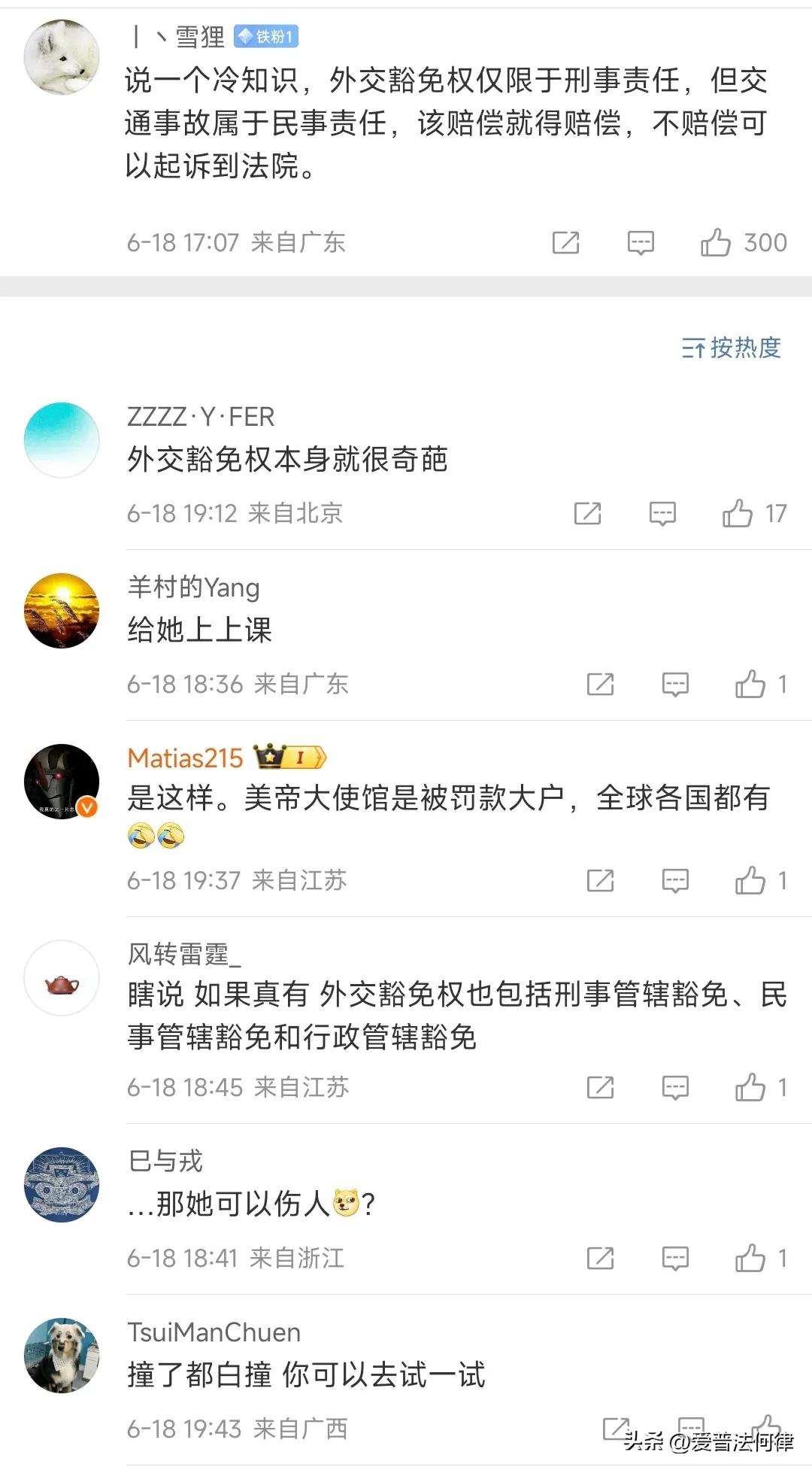
Task: Reply to 雪狸's comment
Action: coord(641,243)
